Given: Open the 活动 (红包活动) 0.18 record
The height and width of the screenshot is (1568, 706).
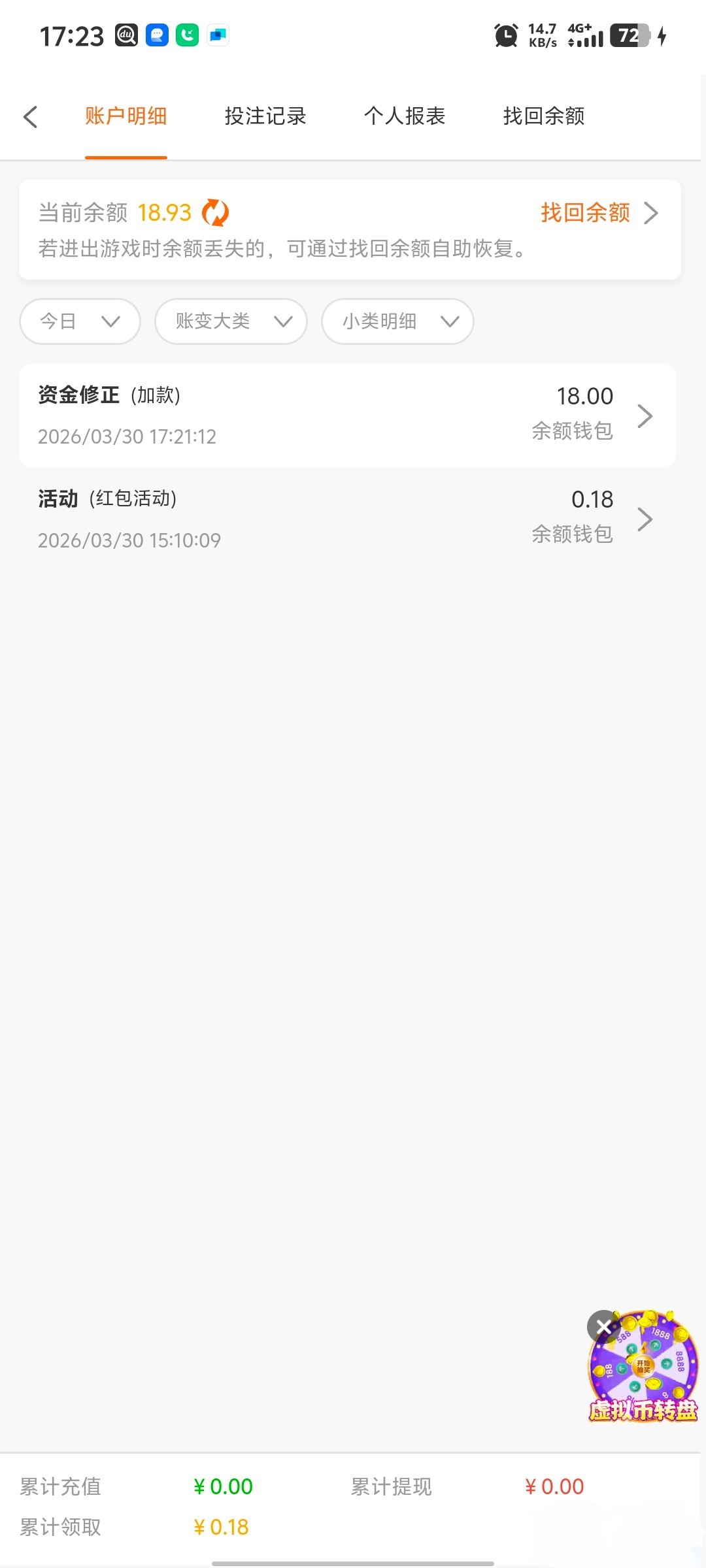Looking at the screenshot, I should (x=346, y=519).
